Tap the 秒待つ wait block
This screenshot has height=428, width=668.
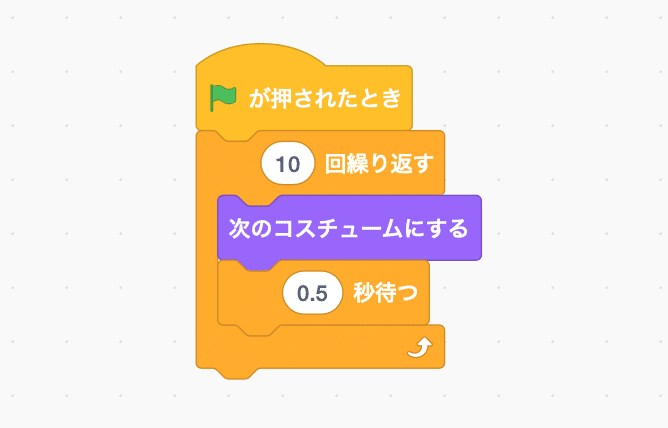tap(385, 293)
